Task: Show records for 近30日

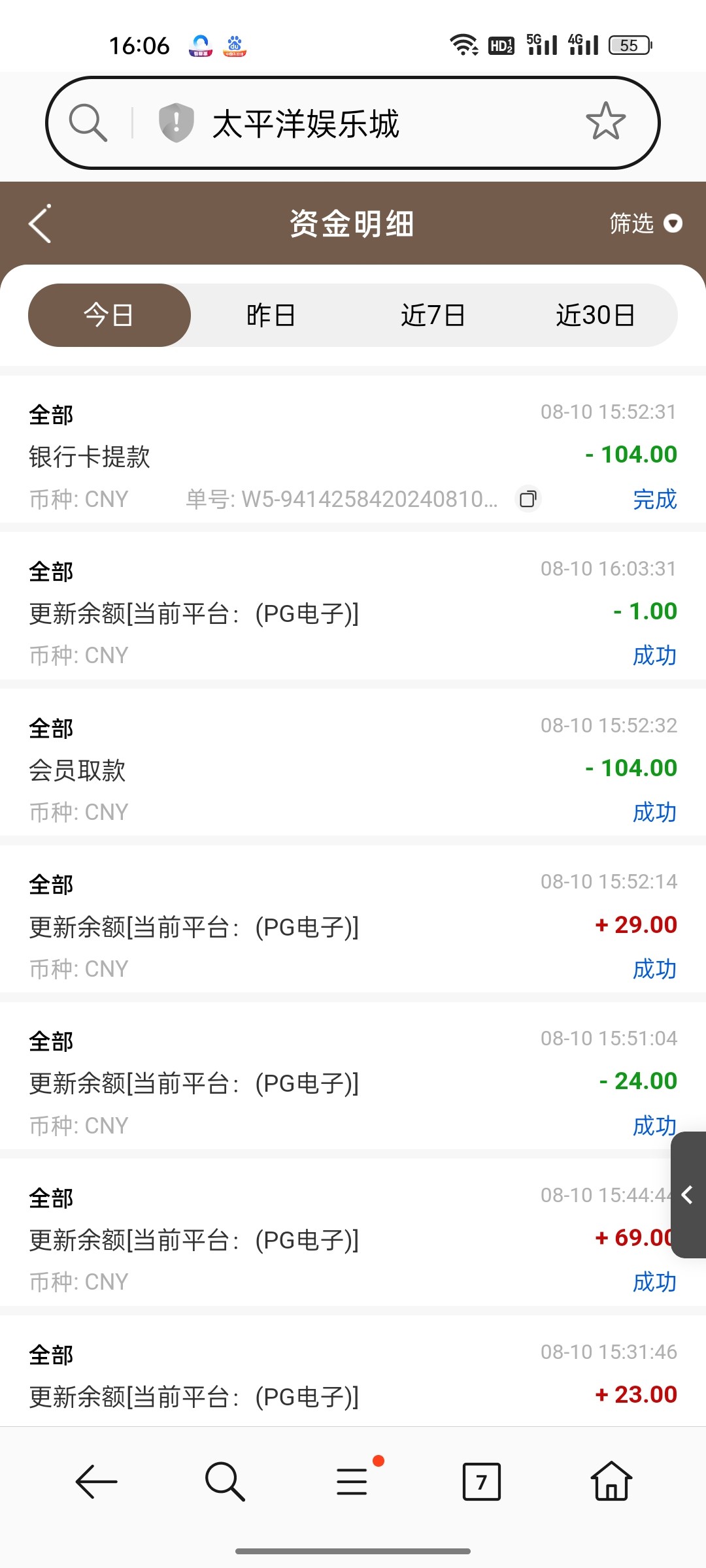Action: click(596, 315)
